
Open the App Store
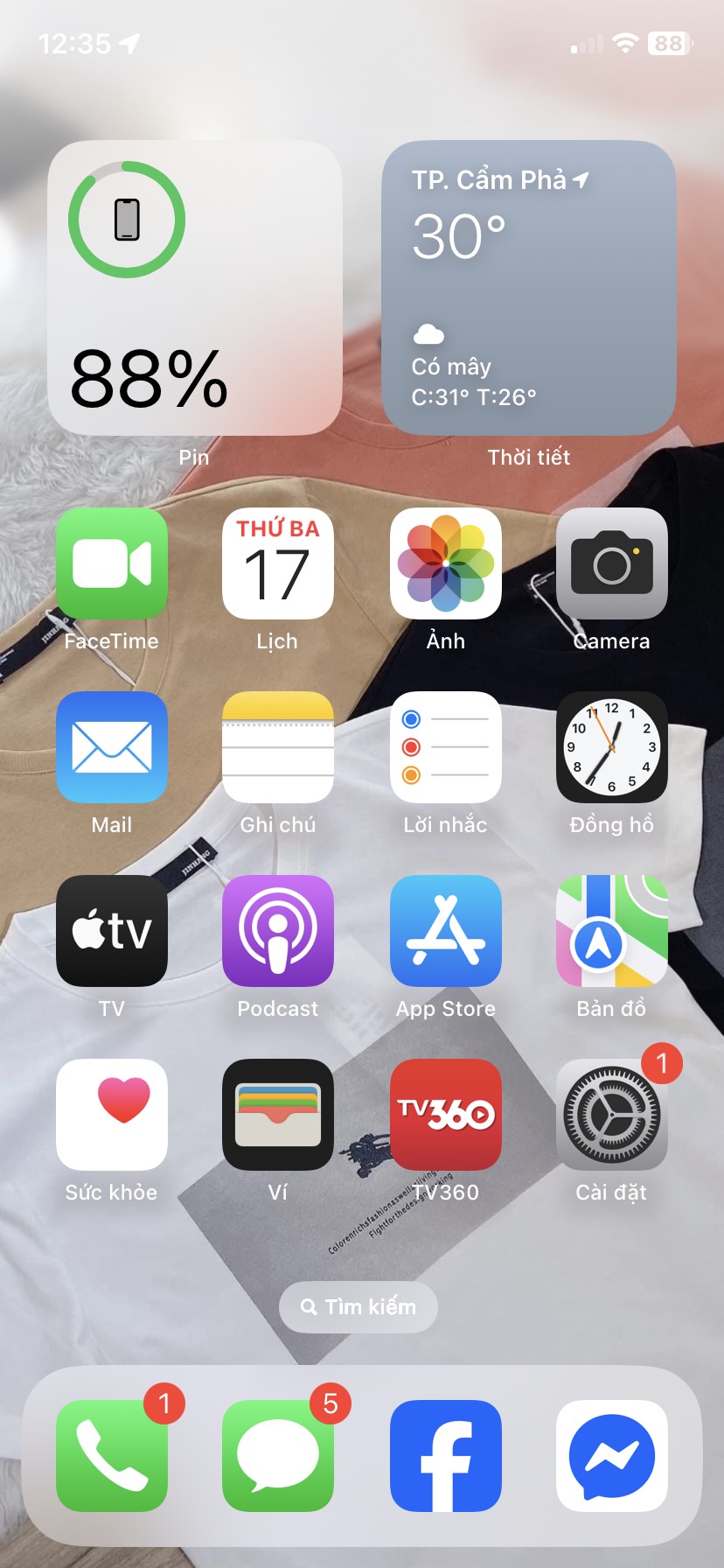[446, 931]
